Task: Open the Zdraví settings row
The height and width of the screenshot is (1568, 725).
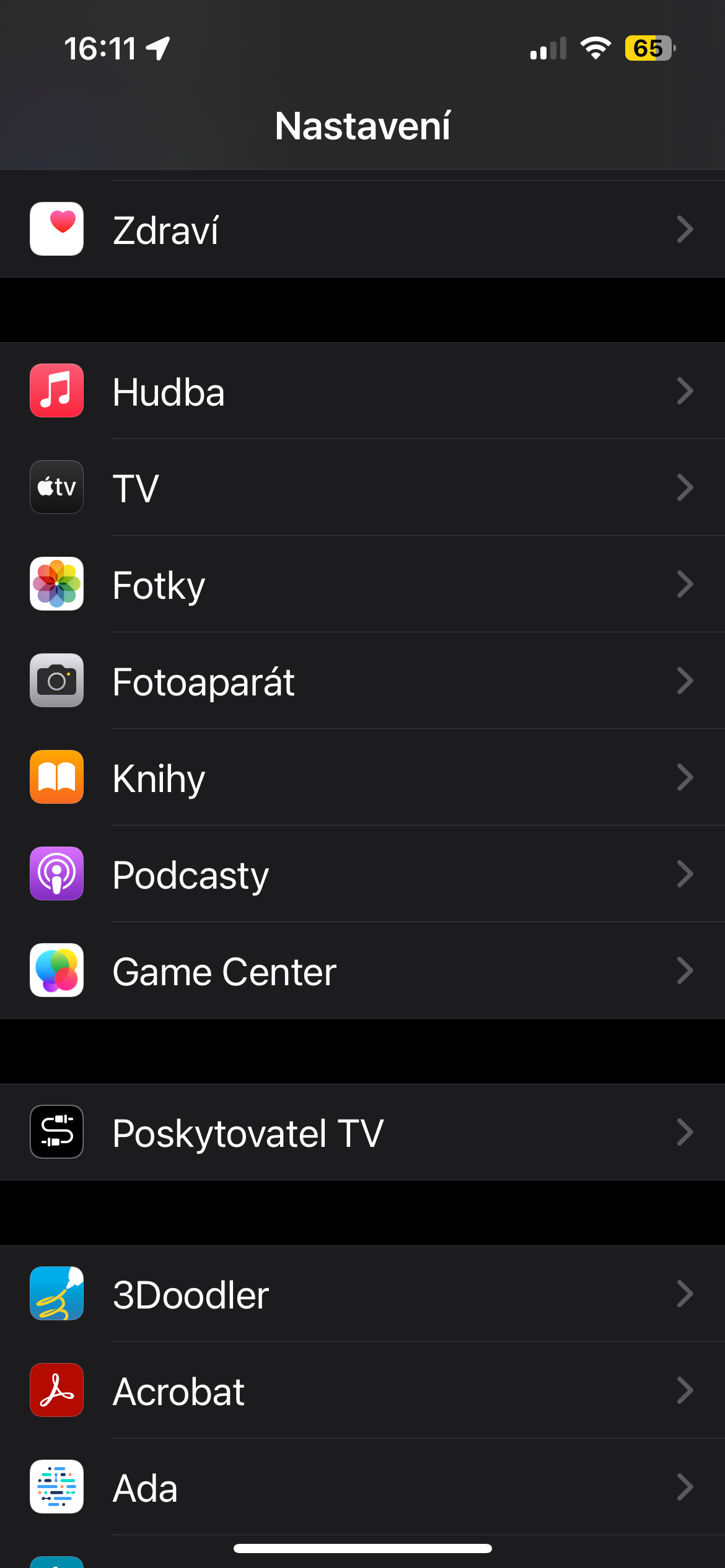Action: (x=362, y=230)
